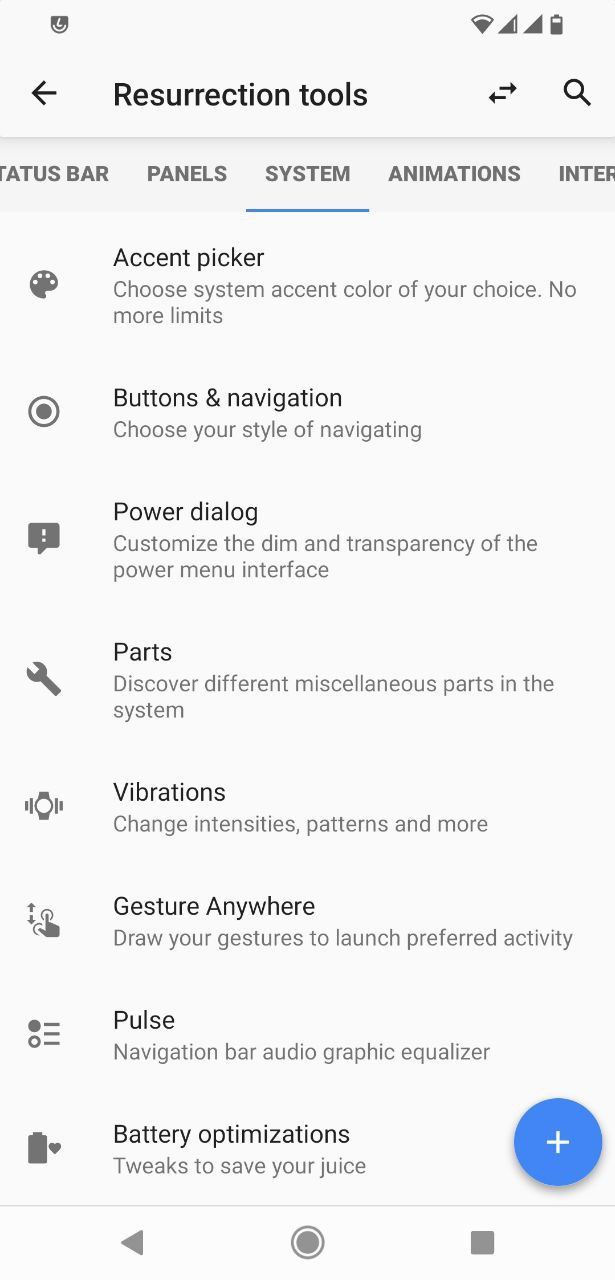The height and width of the screenshot is (1280, 615).
Task: Open Power dialog customization
Action: tap(307, 540)
